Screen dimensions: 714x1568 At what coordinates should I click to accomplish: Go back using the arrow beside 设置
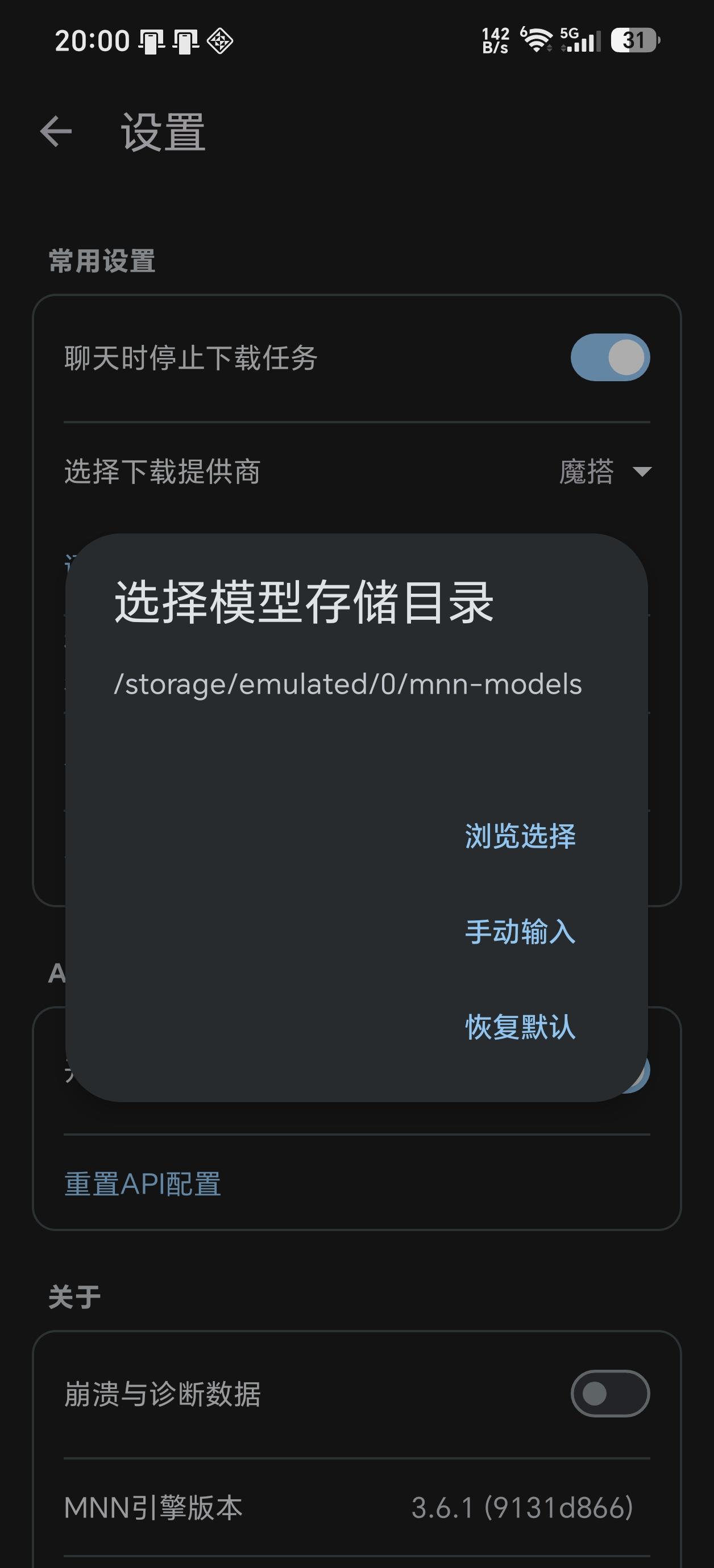(56, 131)
